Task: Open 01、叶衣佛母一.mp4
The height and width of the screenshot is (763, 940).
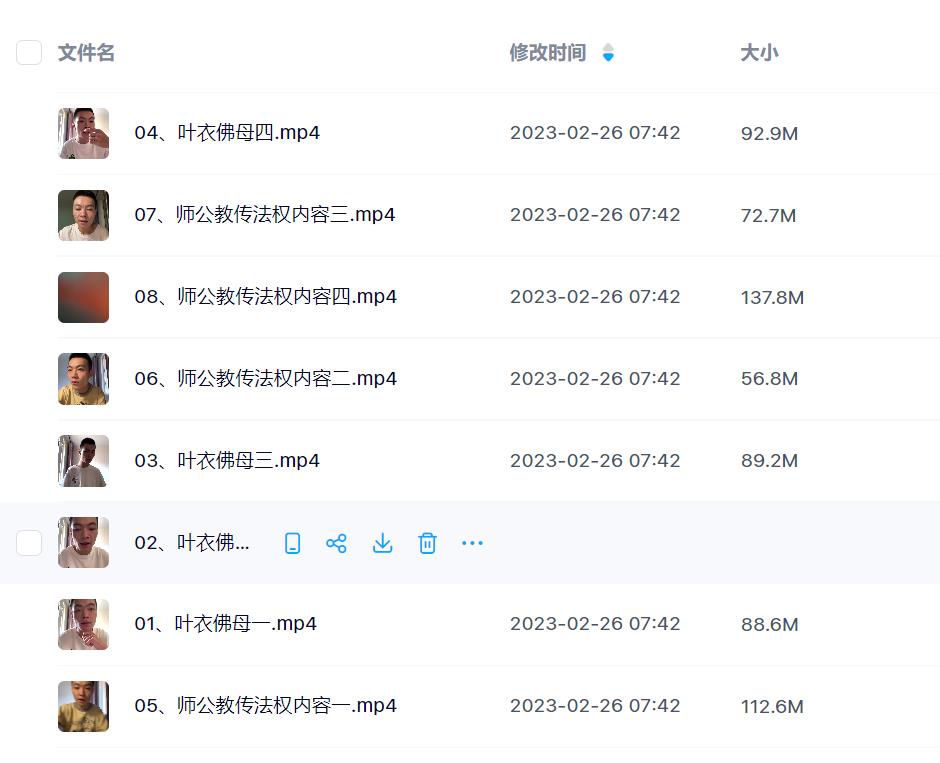Action: click(225, 624)
